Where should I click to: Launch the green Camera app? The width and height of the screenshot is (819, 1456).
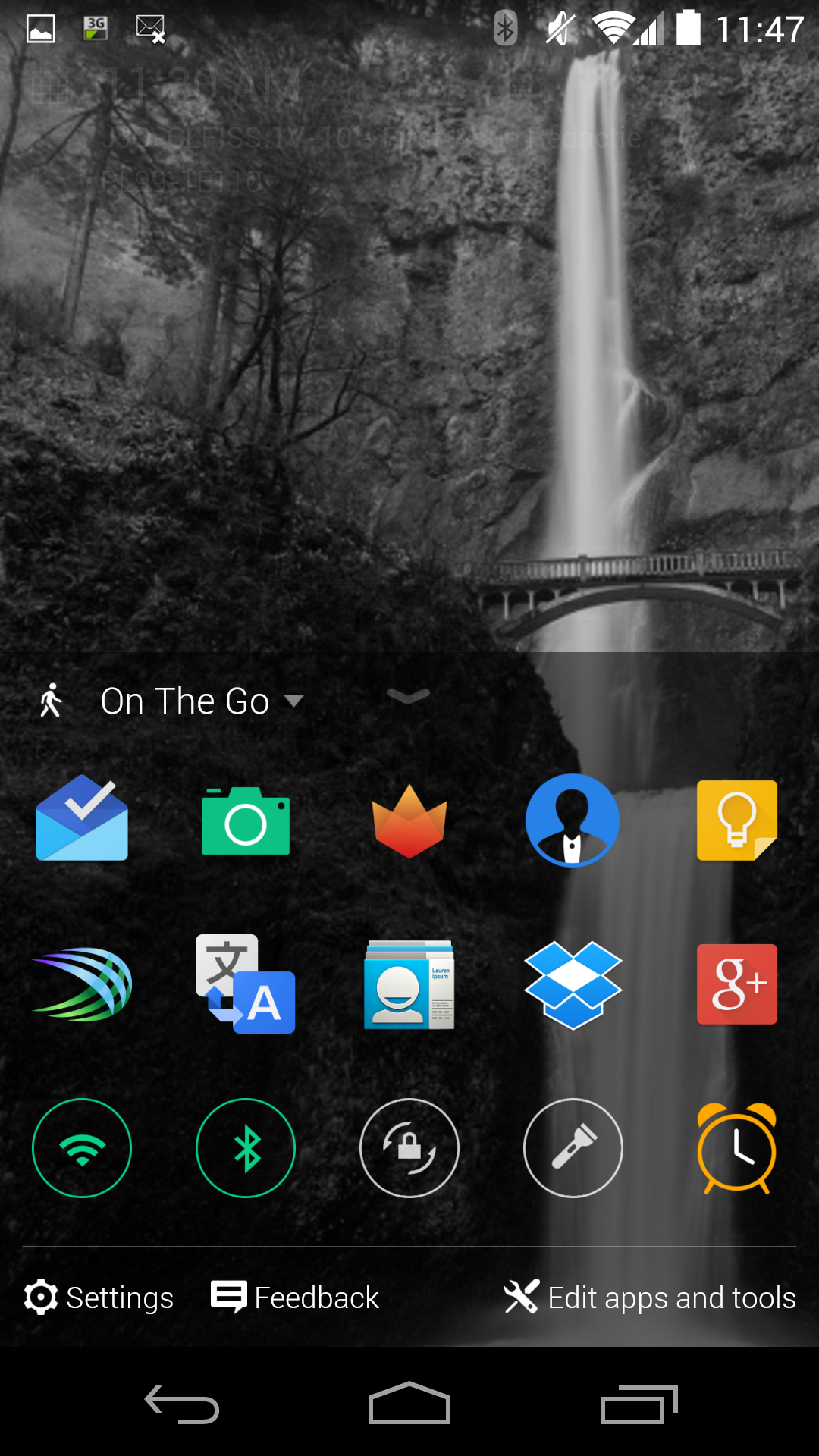point(245,821)
